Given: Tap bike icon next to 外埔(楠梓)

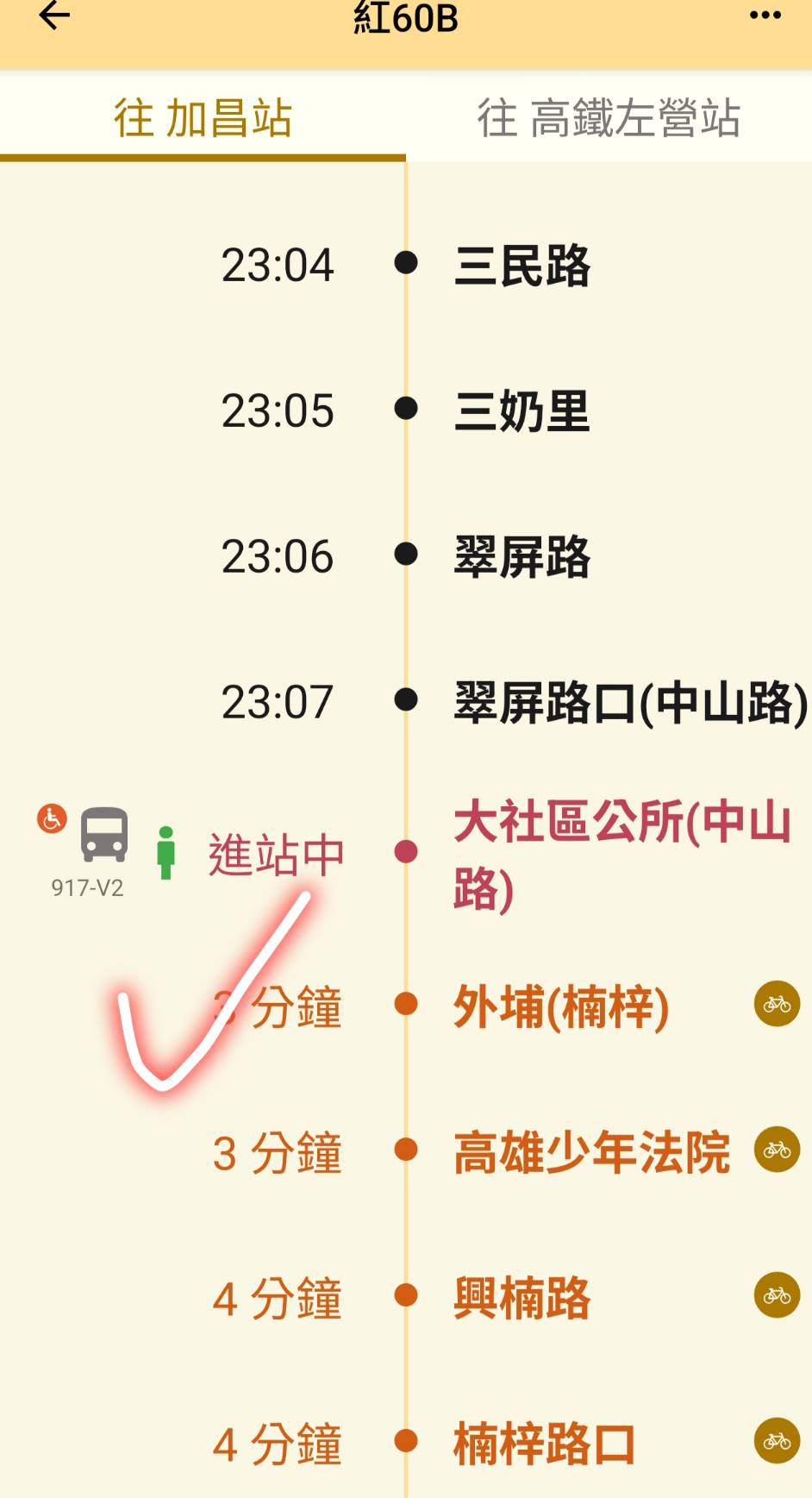Looking at the screenshot, I should click(x=777, y=1004).
